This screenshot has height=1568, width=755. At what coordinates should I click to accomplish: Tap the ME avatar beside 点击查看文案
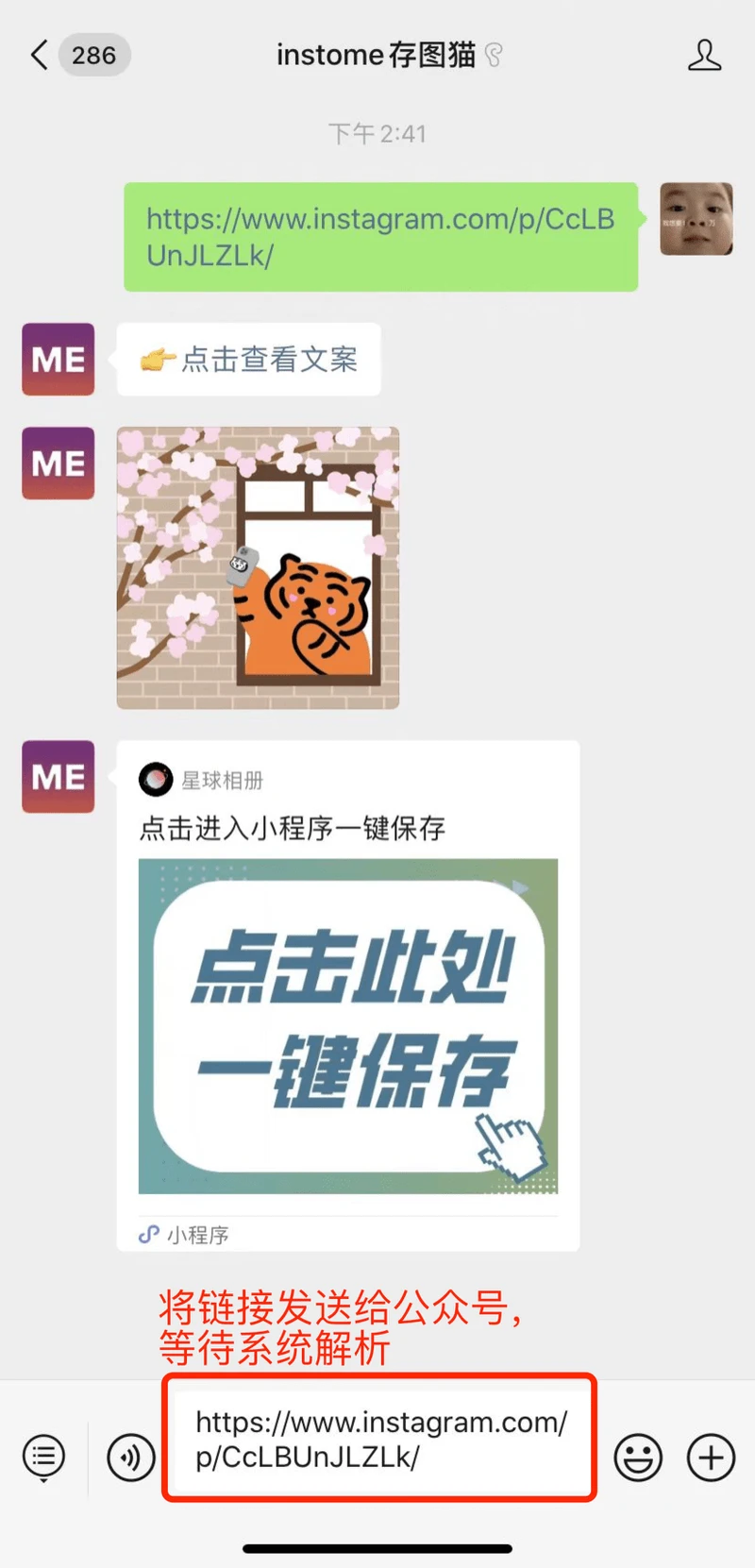[59, 360]
